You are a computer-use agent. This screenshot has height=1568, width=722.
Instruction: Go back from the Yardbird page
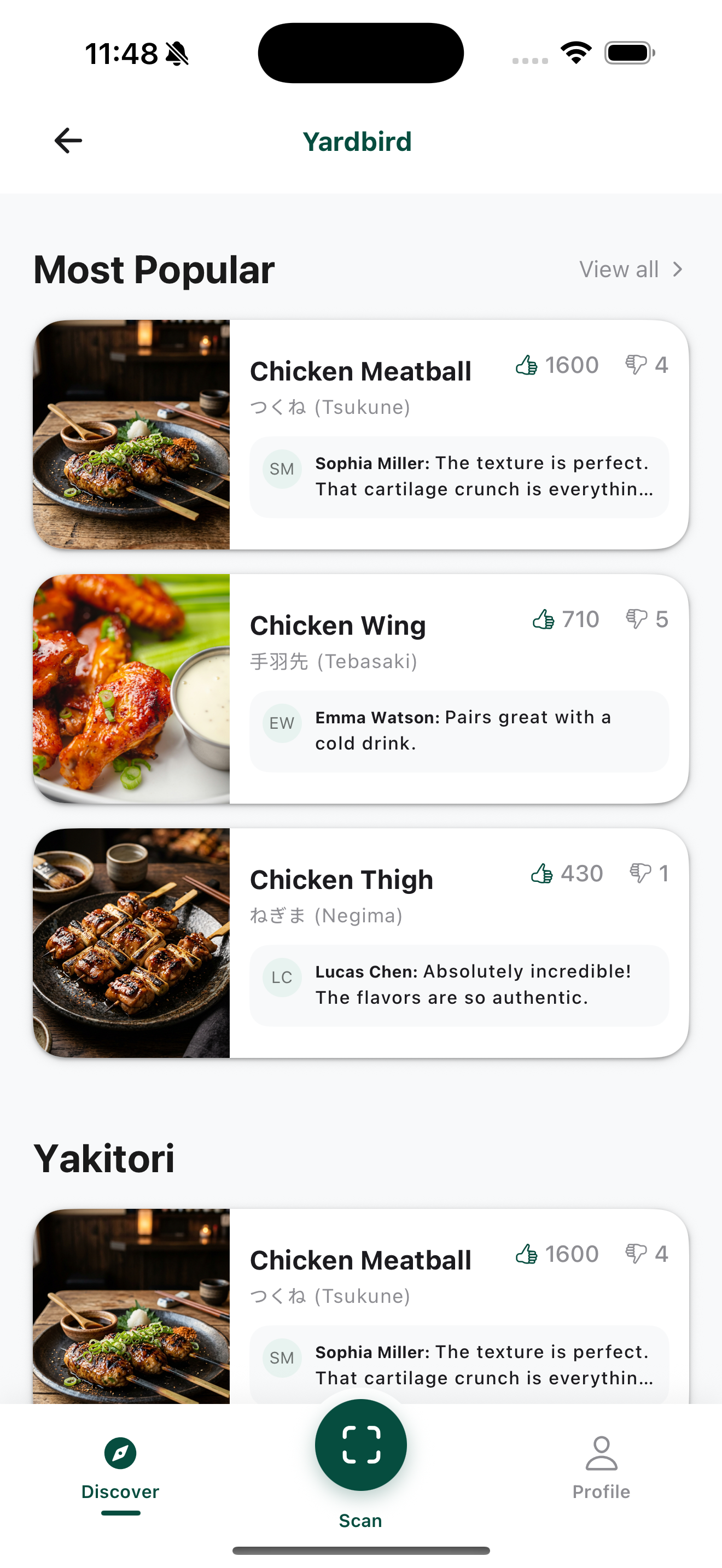(68, 141)
